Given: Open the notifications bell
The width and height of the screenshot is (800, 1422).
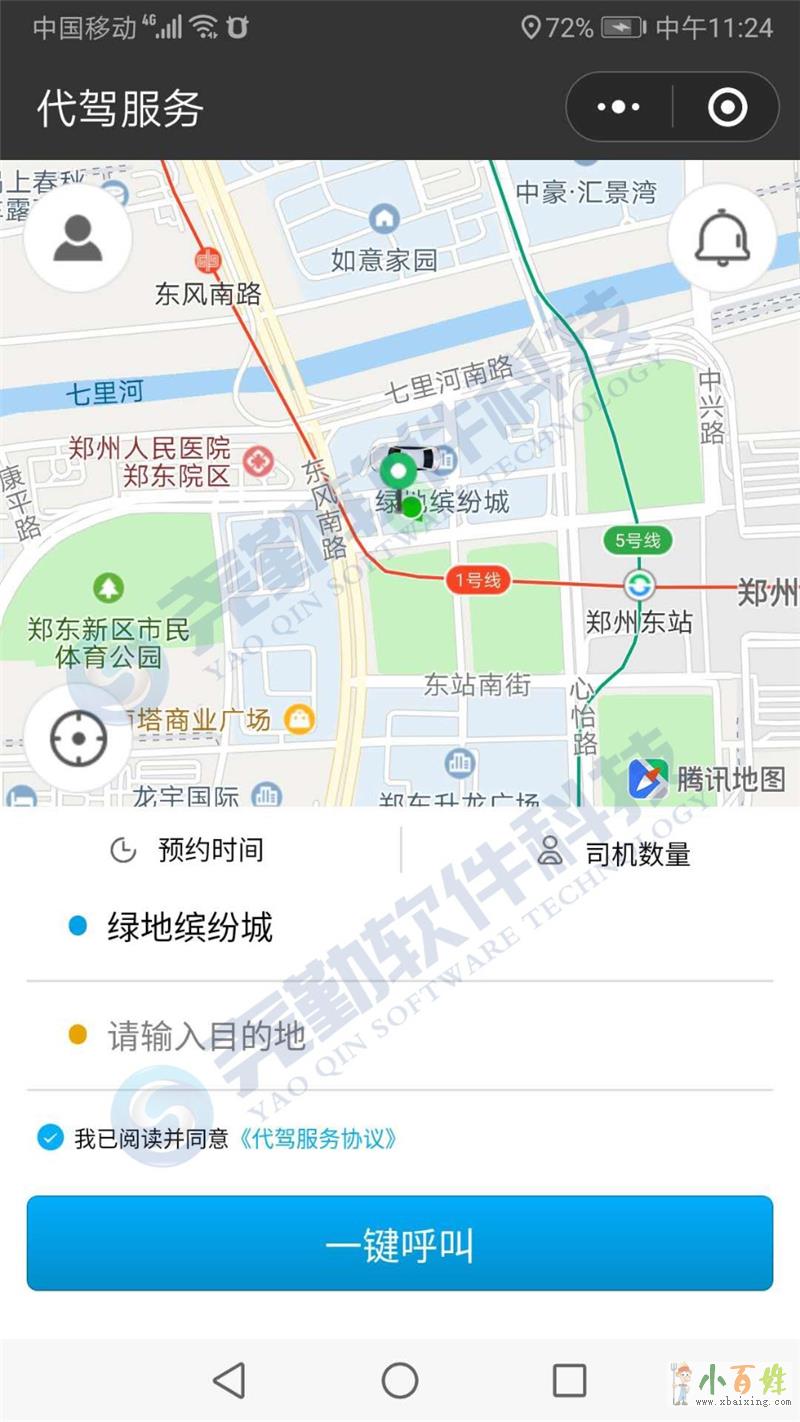Looking at the screenshot, I should (722, 238).
